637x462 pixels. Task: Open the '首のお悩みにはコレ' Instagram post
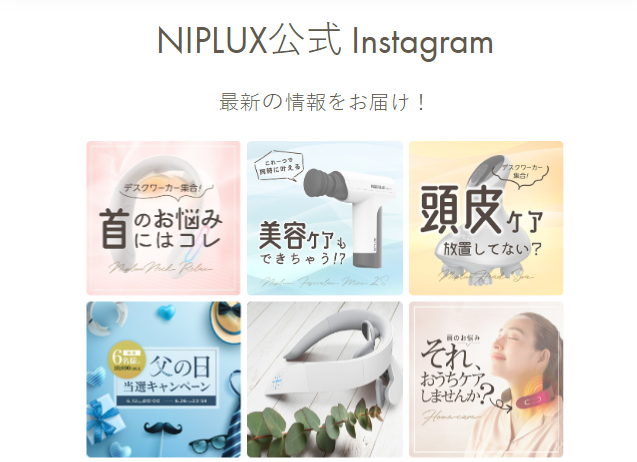(163, 218)
